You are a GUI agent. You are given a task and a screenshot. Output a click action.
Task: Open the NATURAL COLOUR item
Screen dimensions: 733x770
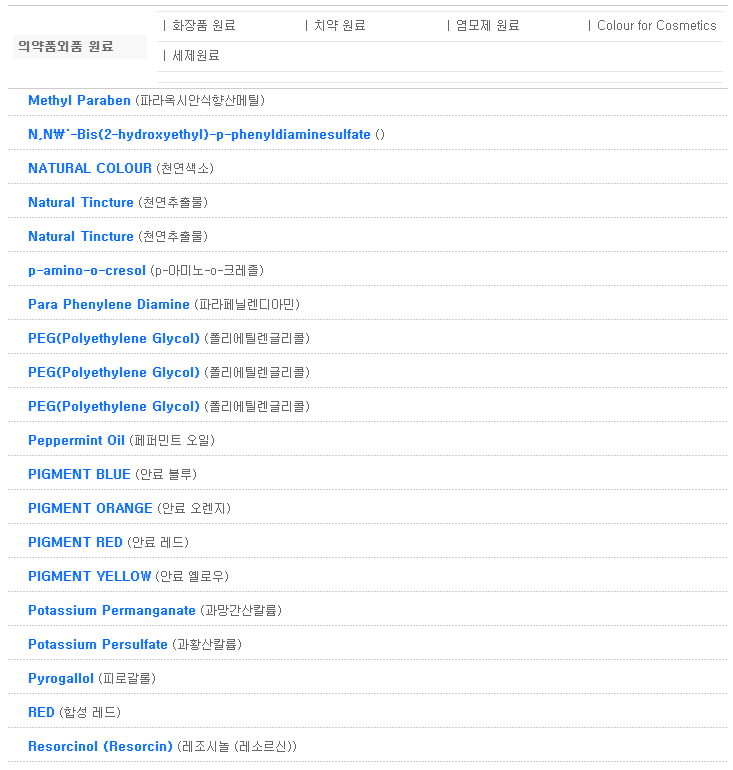(x=90, y=168)
